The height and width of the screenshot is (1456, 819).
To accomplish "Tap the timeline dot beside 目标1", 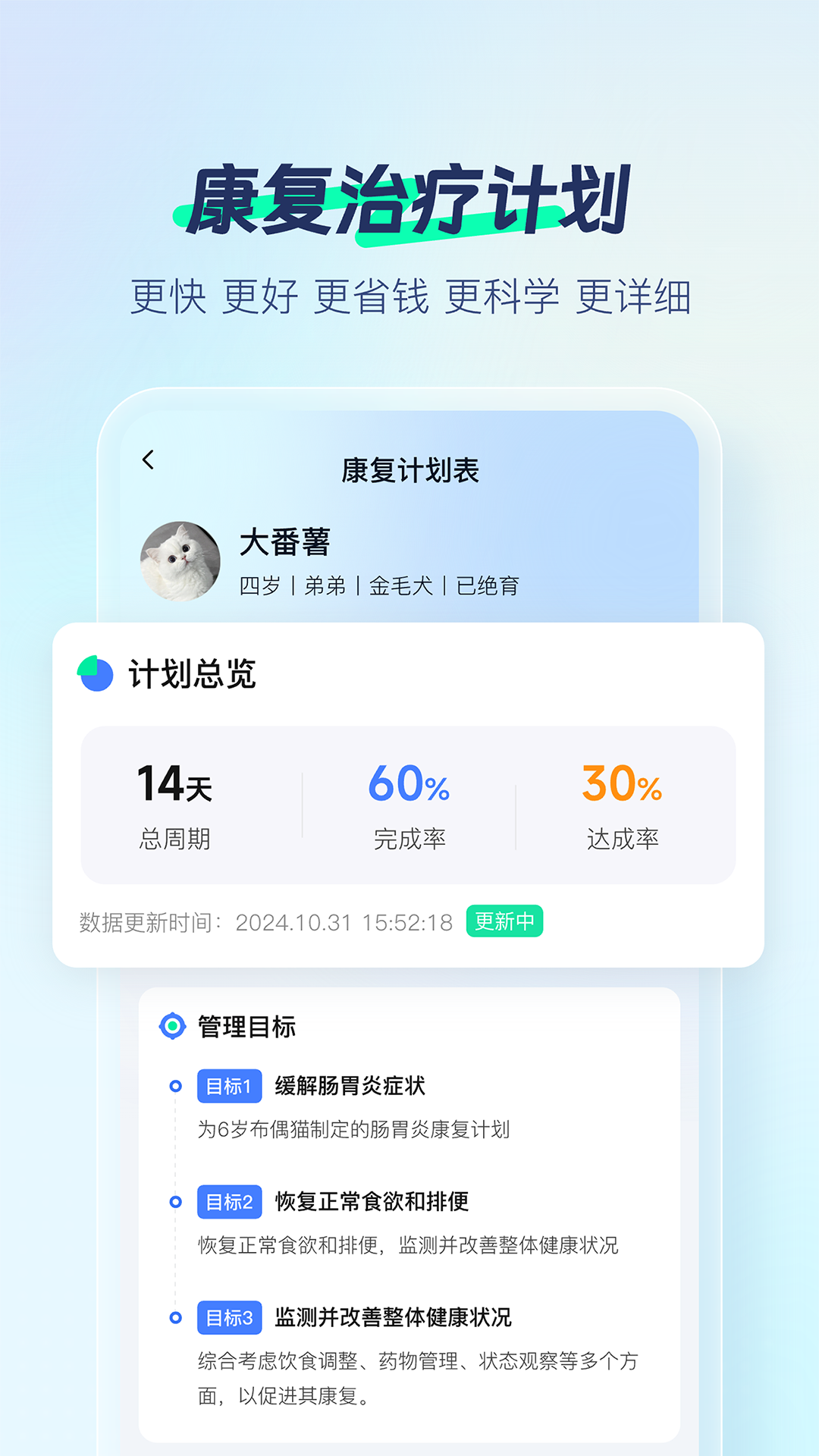I will pyautogui.click(x=176, y=1087).
